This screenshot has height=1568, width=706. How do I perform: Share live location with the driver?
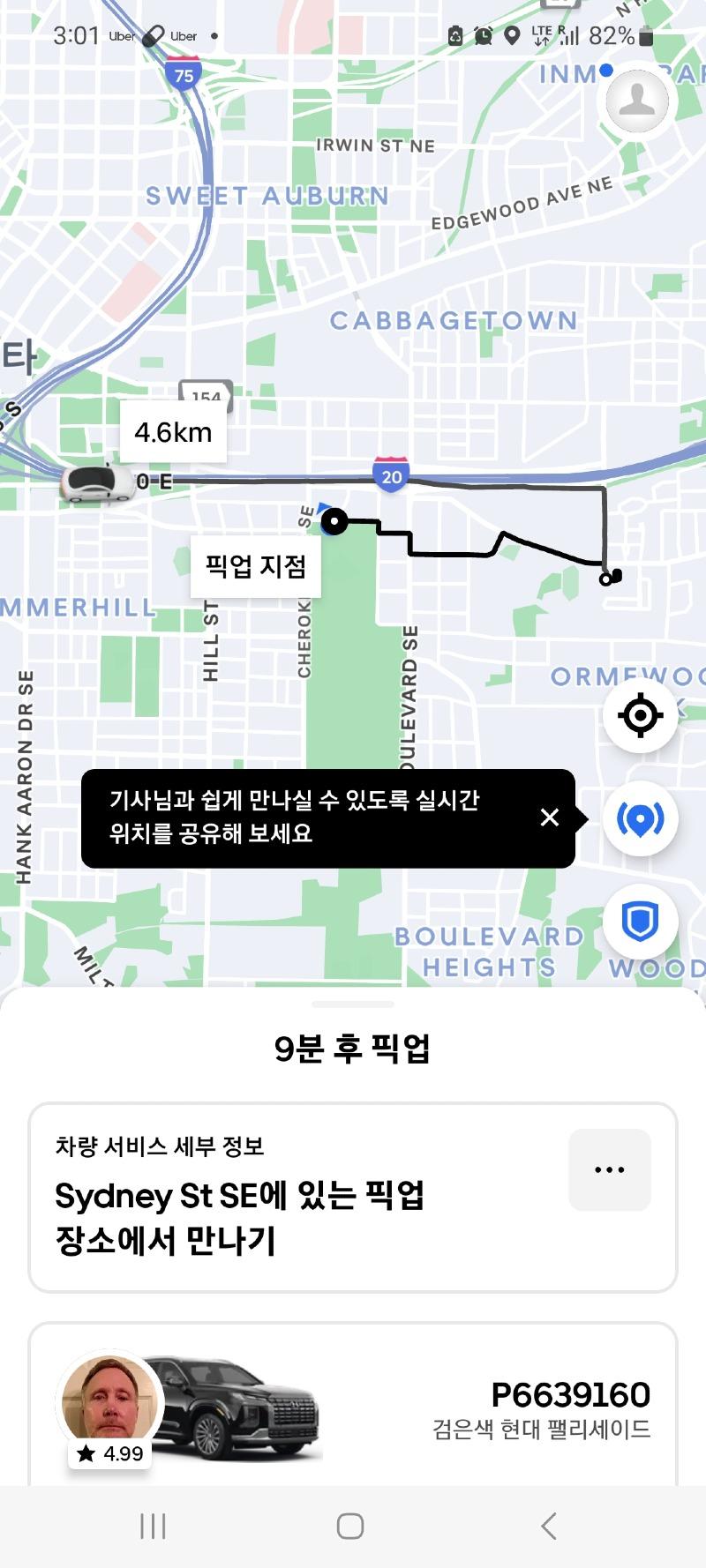coord(640,819)
